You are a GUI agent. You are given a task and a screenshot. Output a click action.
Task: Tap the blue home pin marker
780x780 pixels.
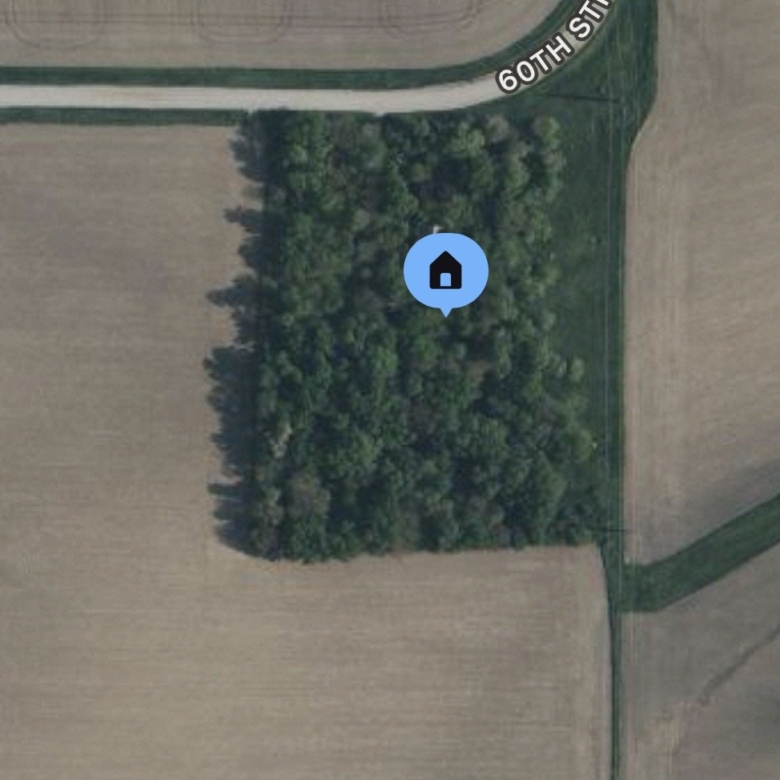pos(445,271)
